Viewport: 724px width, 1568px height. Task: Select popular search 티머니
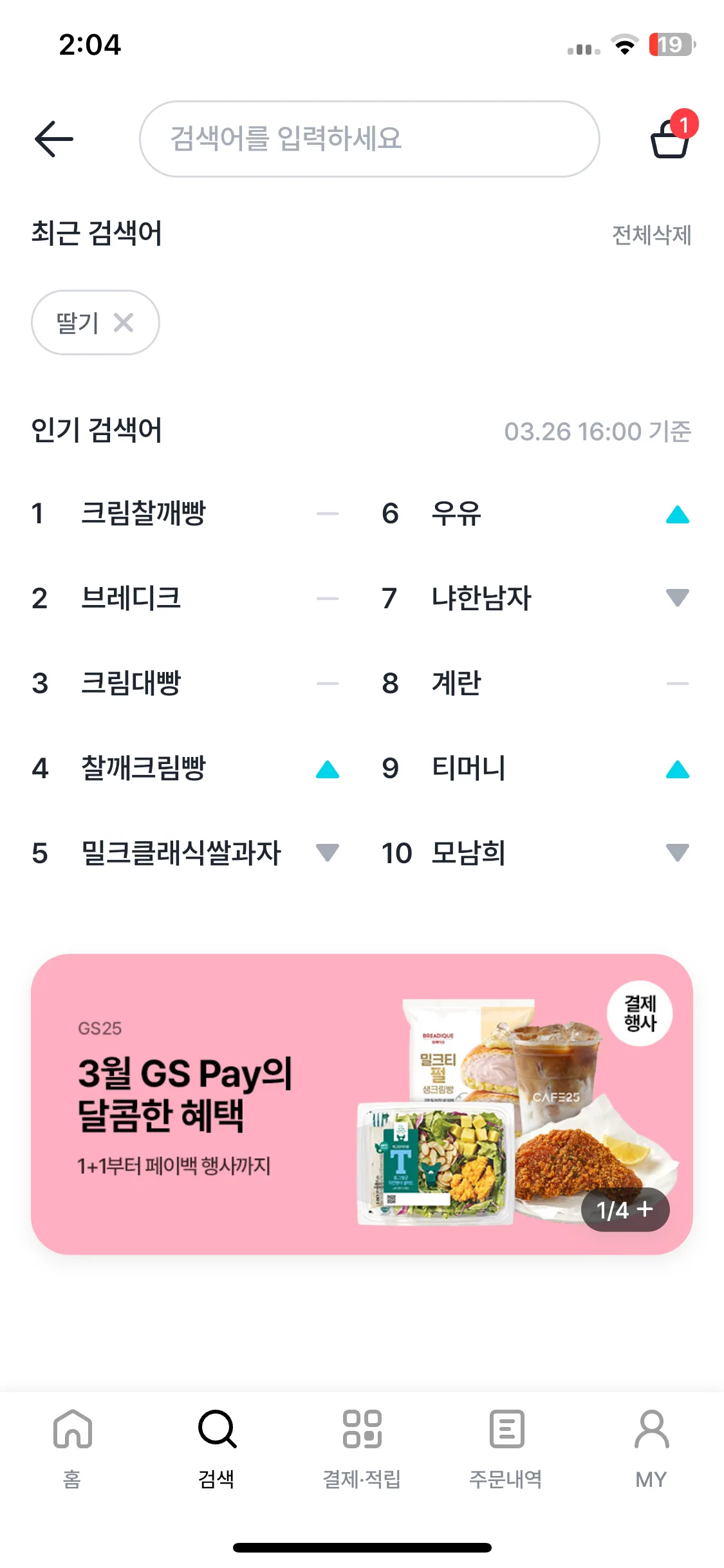pyautogui.click(x=469, y=768)
